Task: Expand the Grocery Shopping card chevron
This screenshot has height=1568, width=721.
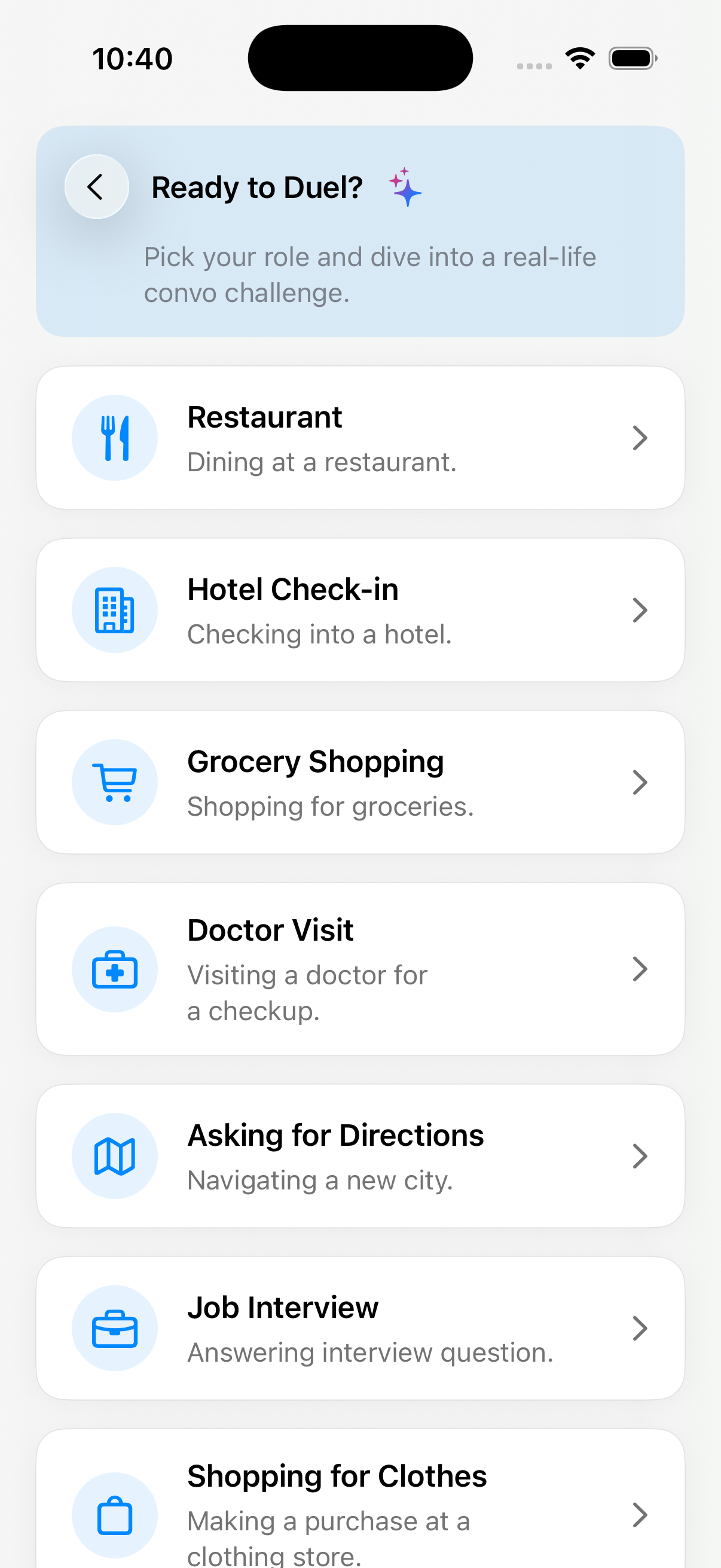Action: click(x=640, y=782)
